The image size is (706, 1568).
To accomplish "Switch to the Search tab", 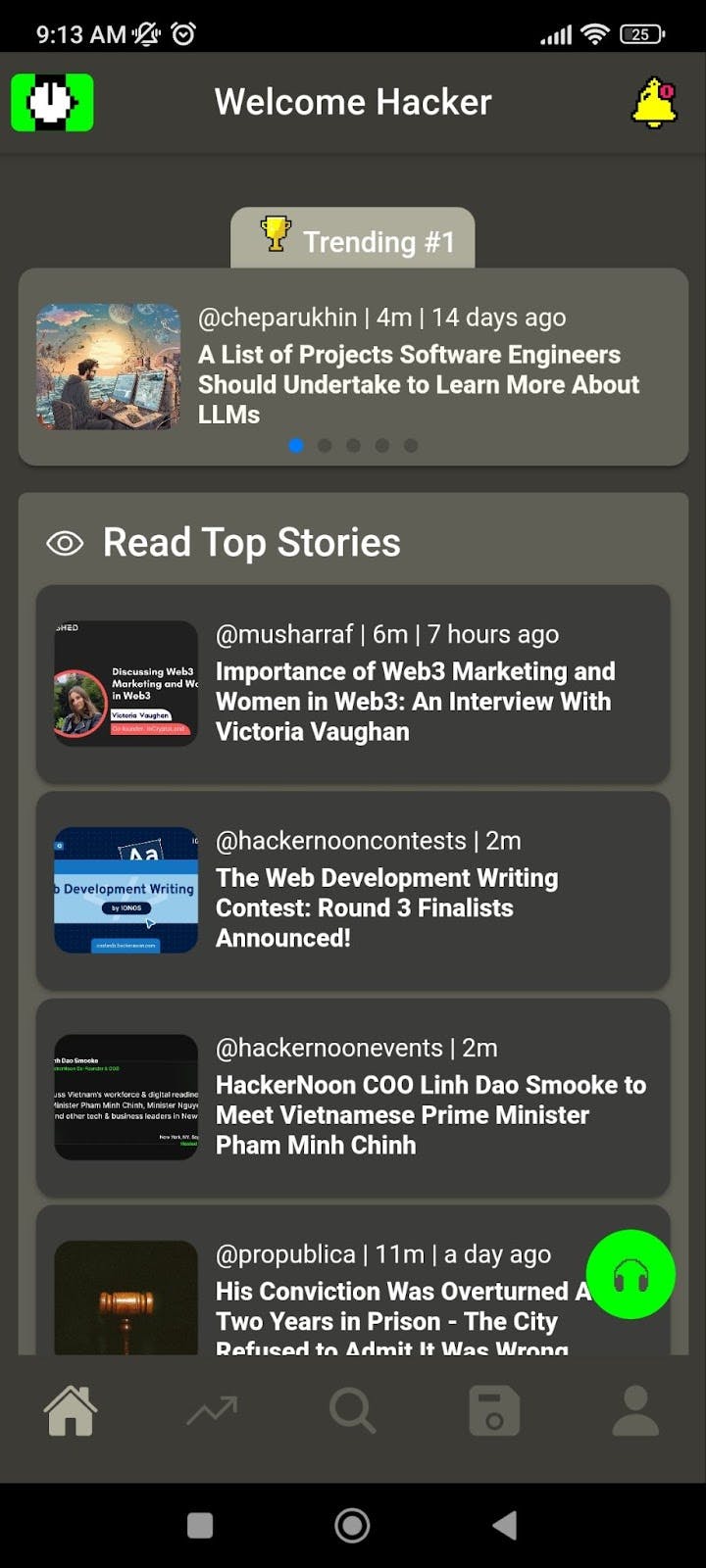I will click(352, 1411).
